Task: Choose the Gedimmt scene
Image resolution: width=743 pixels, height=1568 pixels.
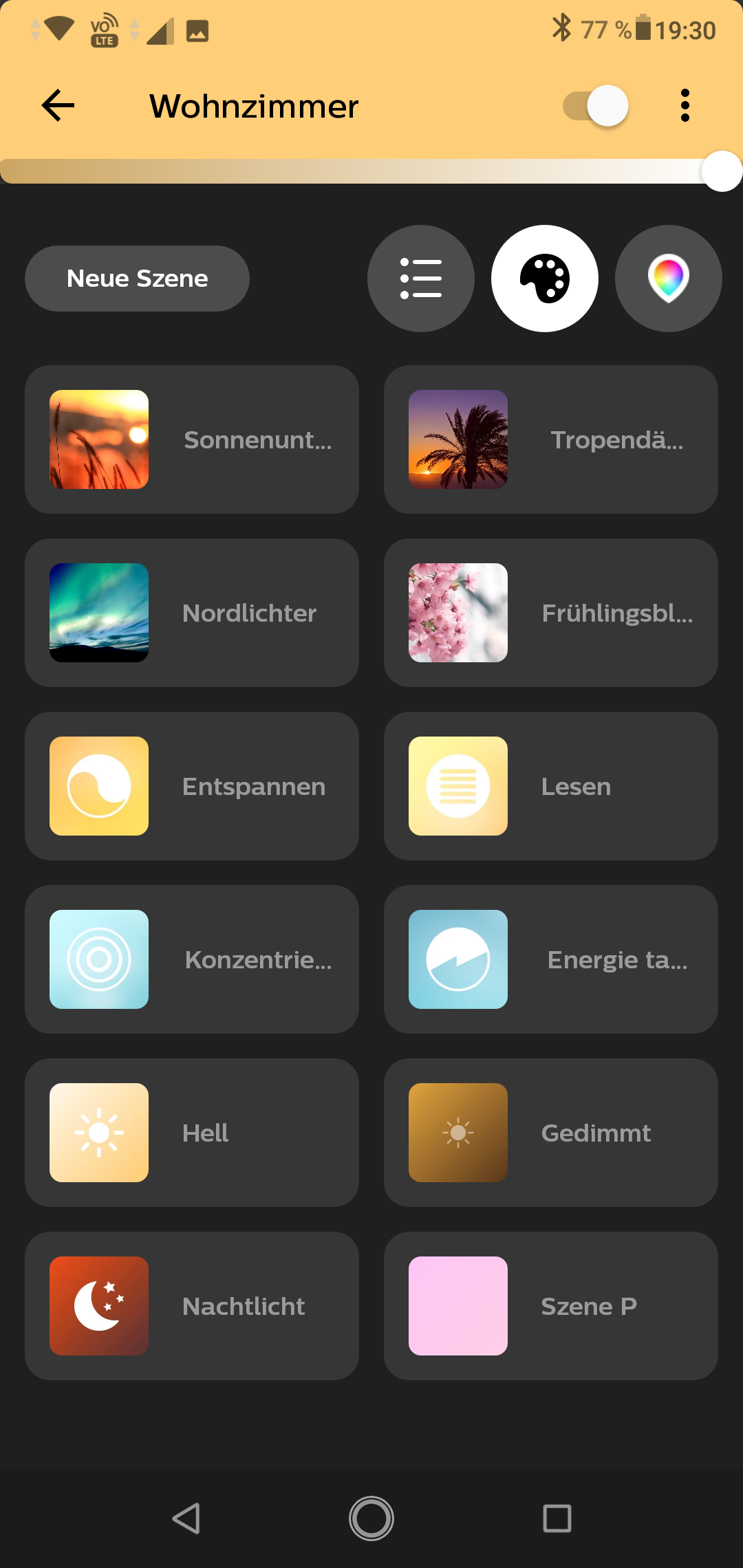Action: click(x=551, y=1133)
